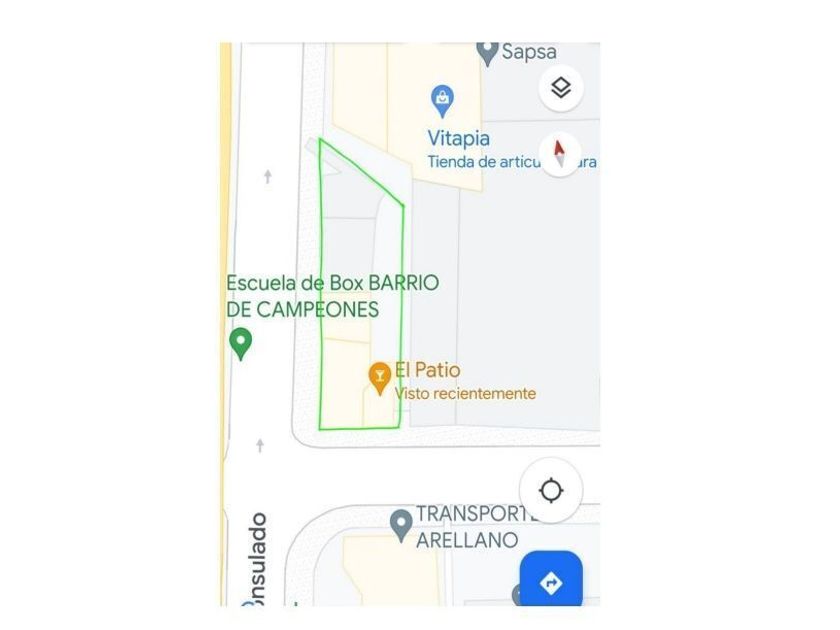This screenshot has width=840, height=630.
Task: Select the Escuela de Box pin
Action: click(241, 344)
